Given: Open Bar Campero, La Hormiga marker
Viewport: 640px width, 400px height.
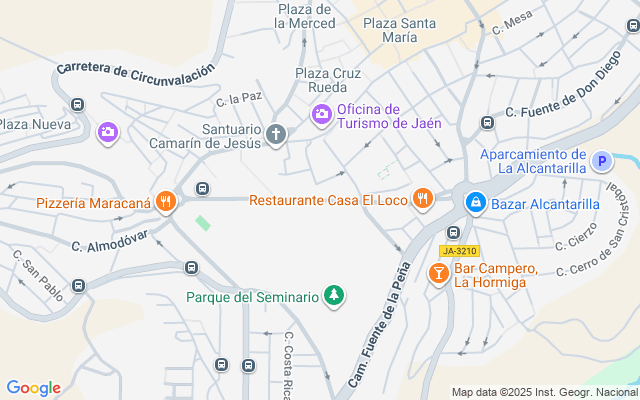Looking at the screenshot, I should click(x=438, y=272).
